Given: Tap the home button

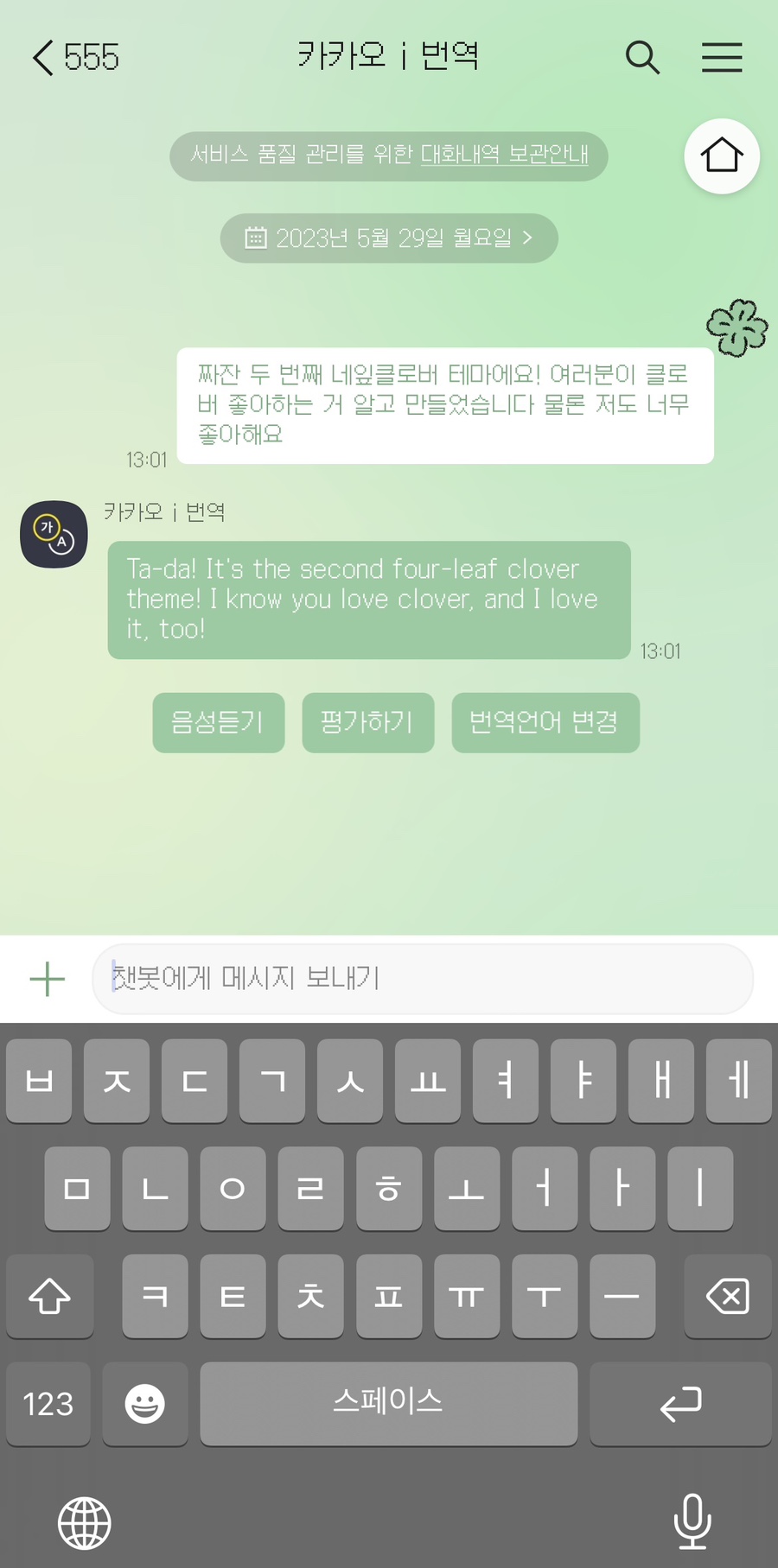Looking at the screenshot, I should [722, 156].
